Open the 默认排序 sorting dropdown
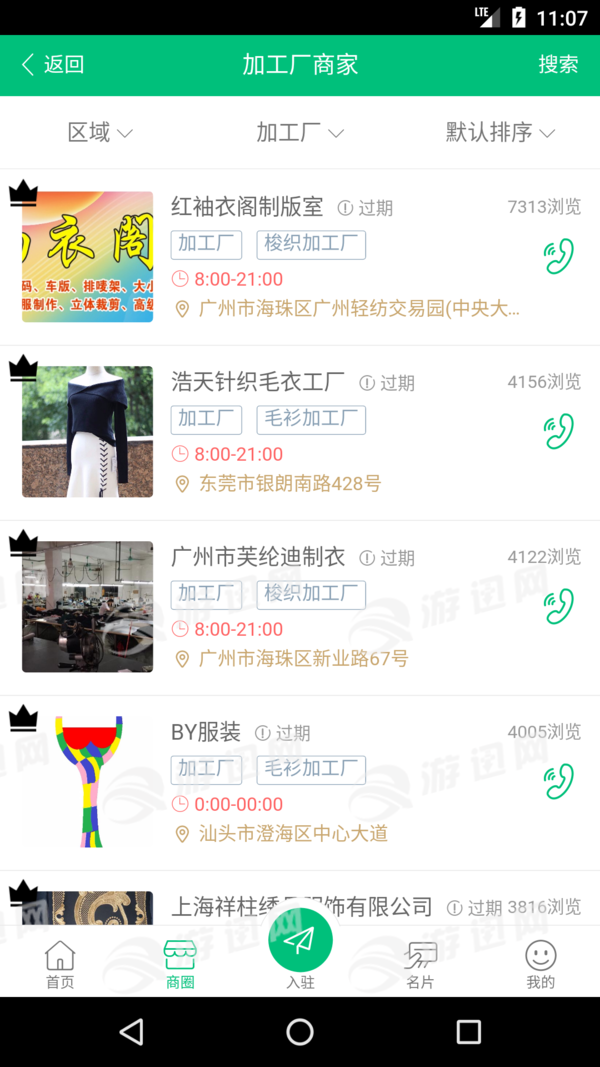 point(500,132)
